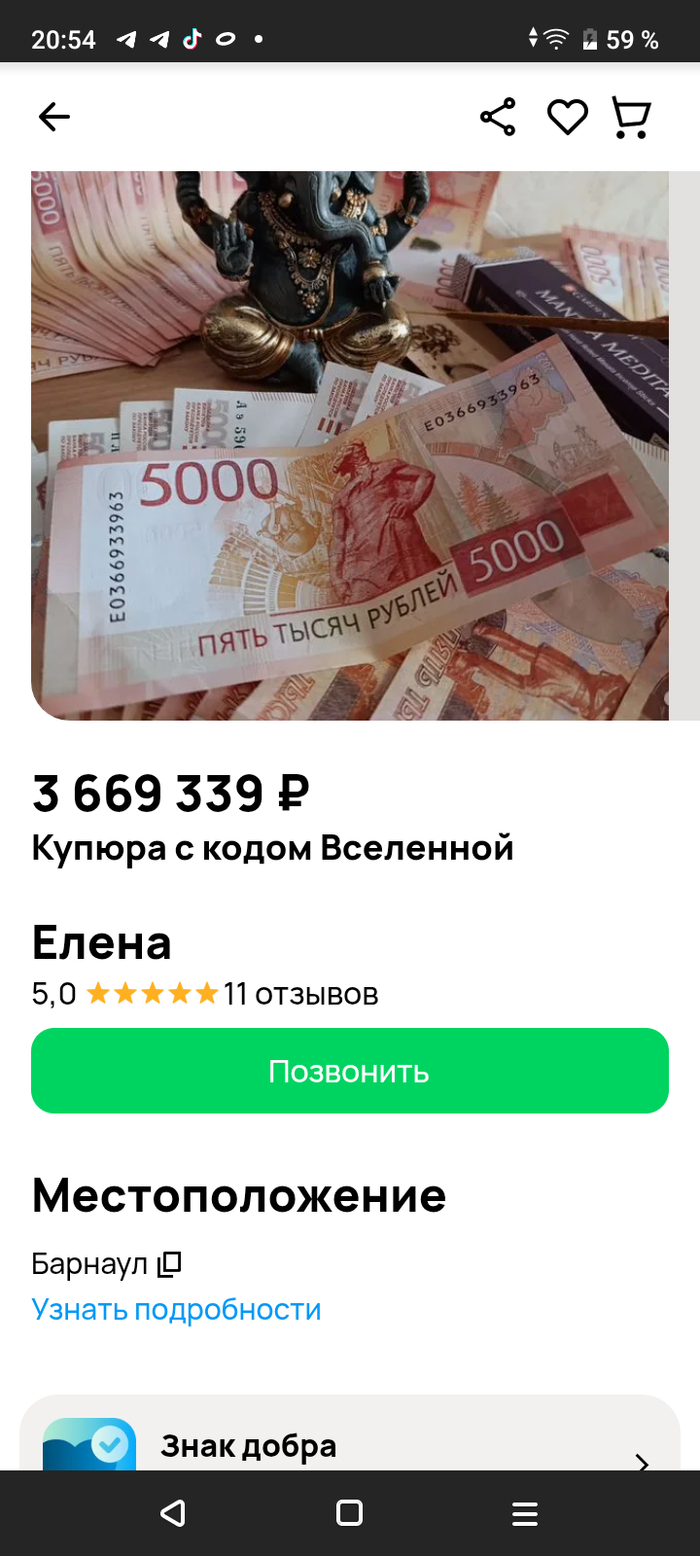Open the shopping cart
The image size is (700, 1556).
[631, 118]
